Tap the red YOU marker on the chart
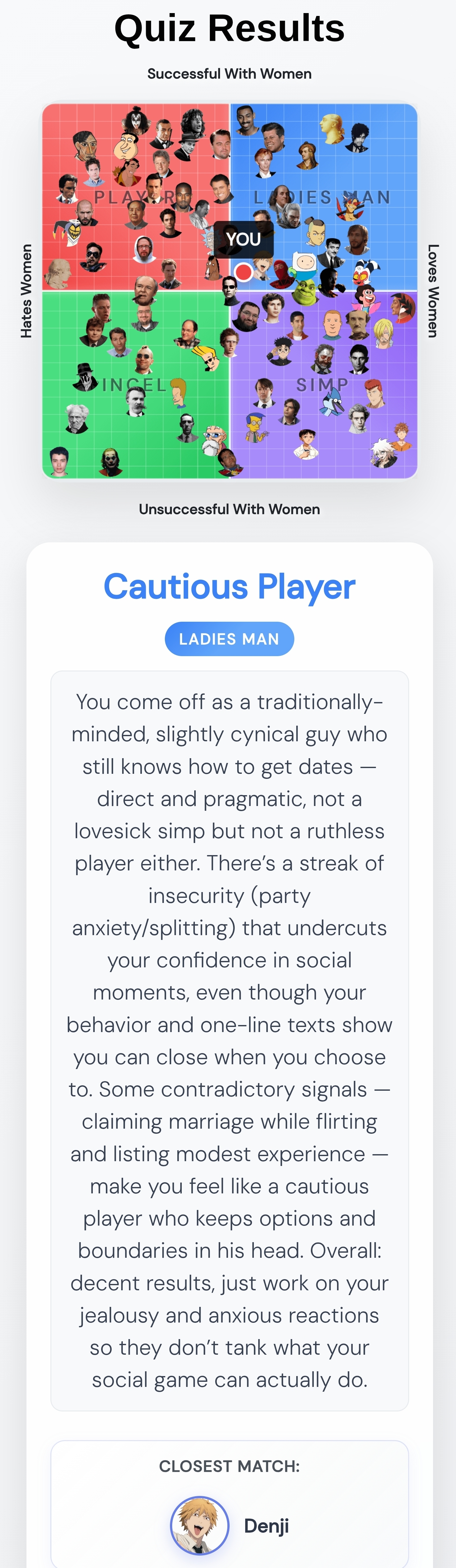Screen dimensions: 456x1568 pos(244,272)
